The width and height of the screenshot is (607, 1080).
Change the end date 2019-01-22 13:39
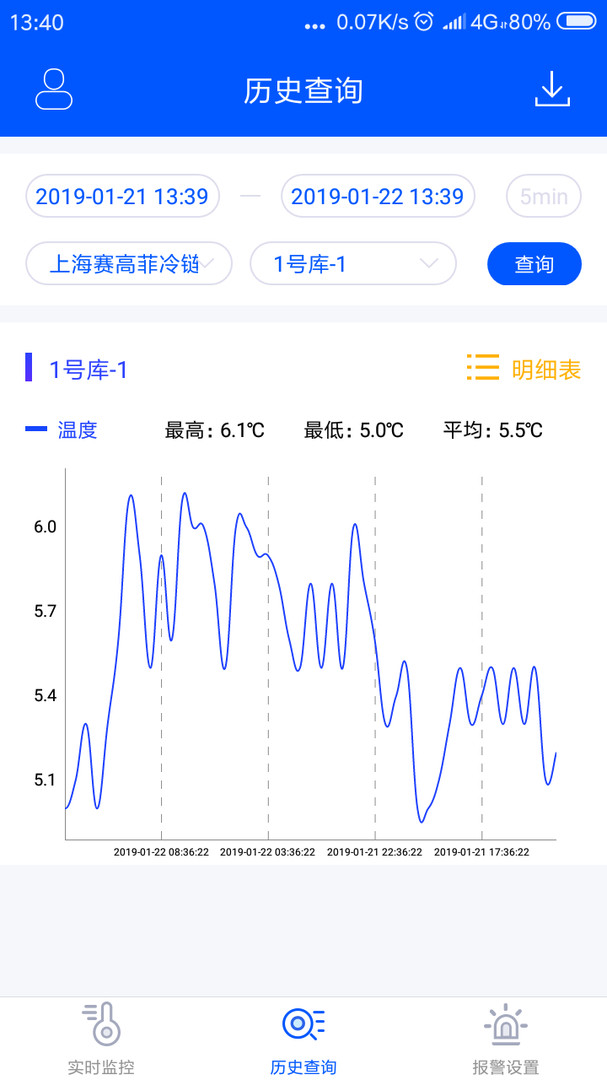coord(378,196)
